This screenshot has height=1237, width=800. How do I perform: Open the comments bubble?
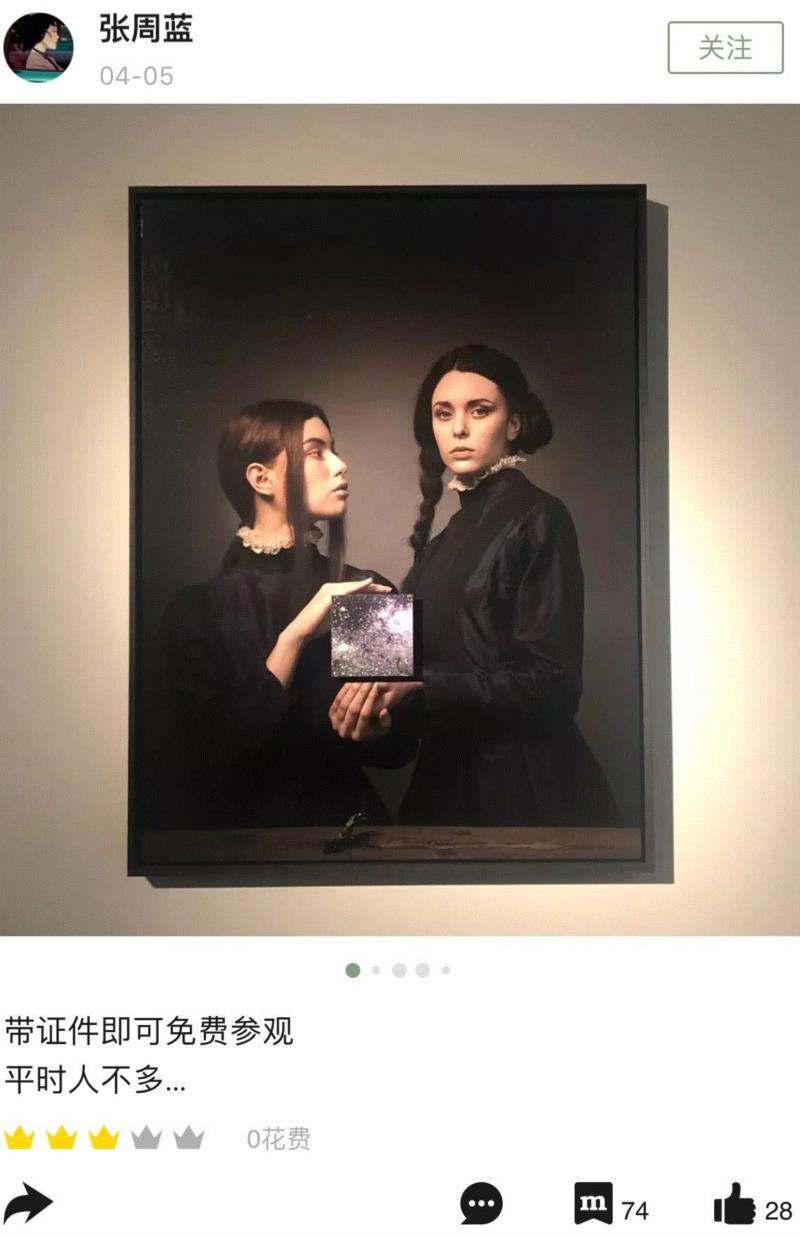(481, 1204)
